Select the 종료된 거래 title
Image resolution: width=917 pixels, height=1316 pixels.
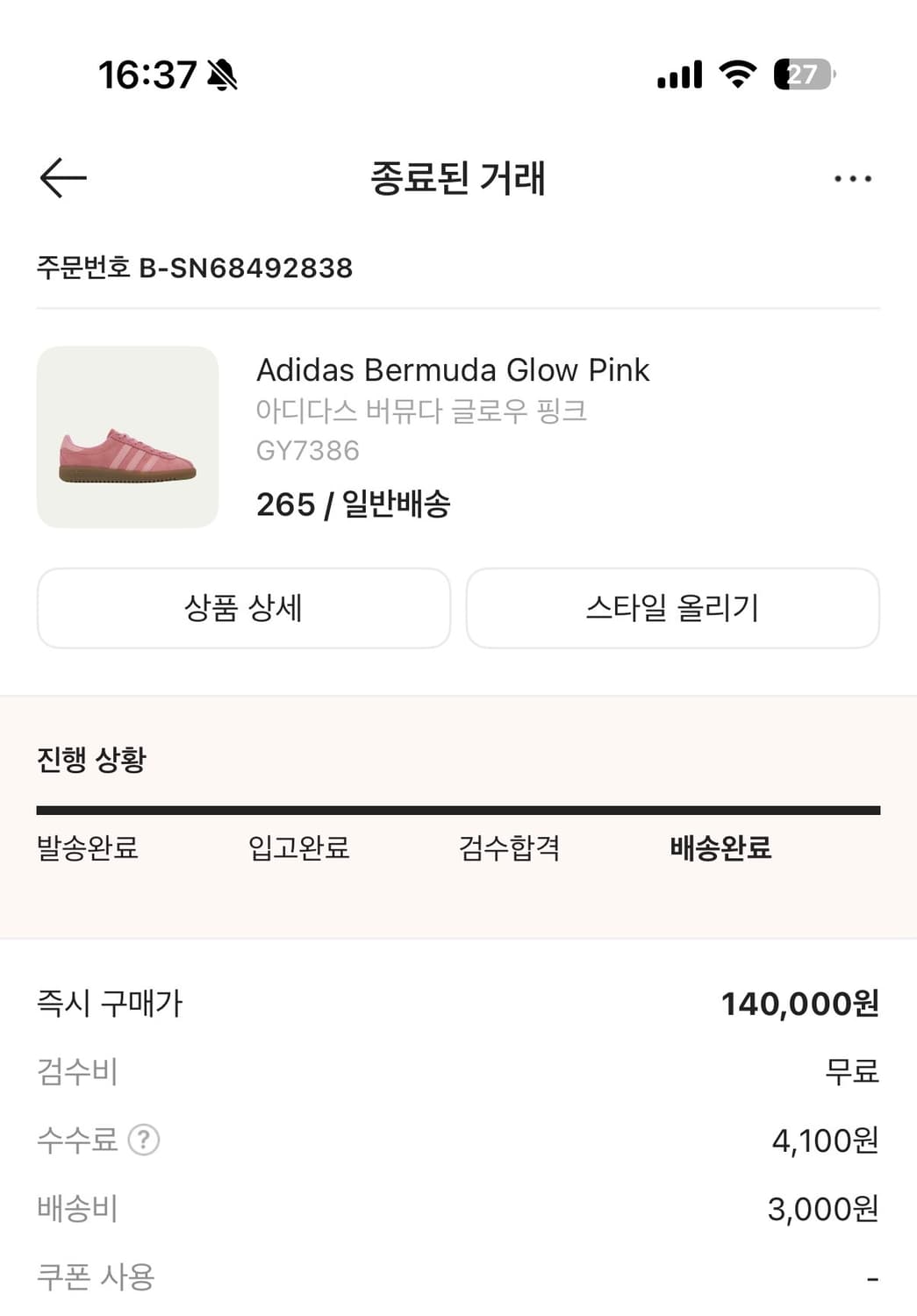tap(458, 179)
